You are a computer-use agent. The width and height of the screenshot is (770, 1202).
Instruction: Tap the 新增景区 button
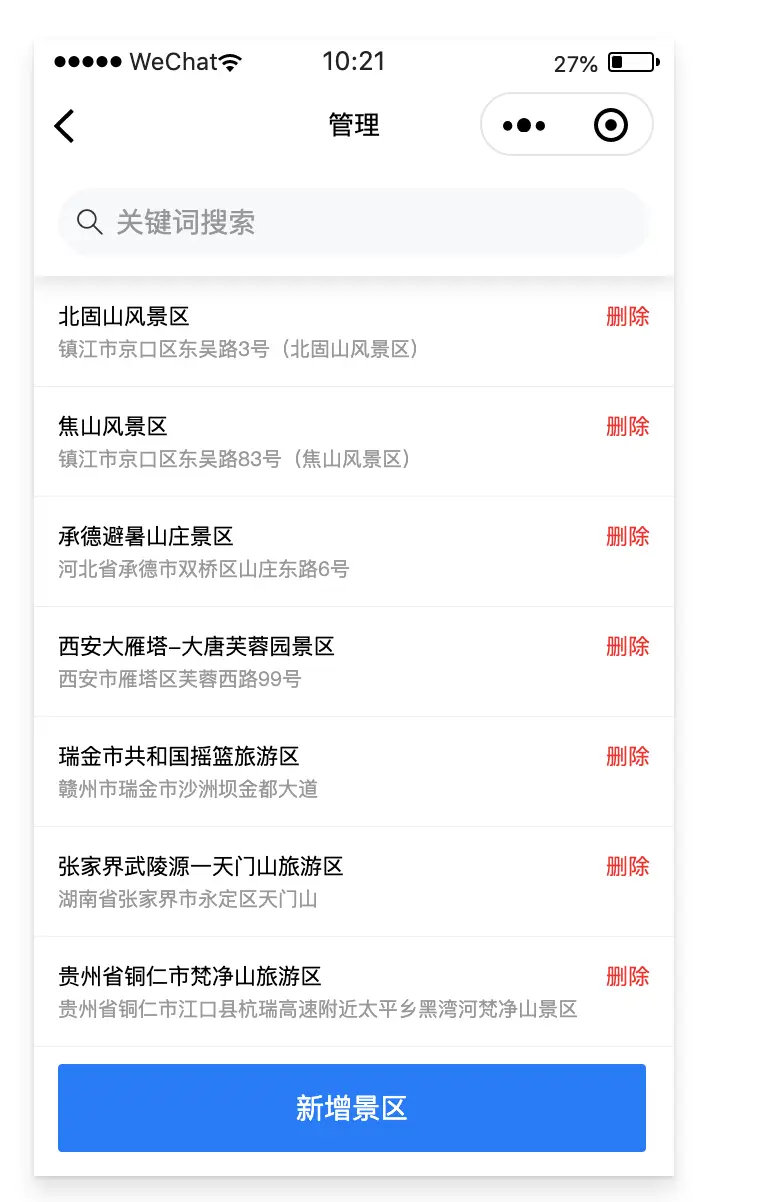point(352,1108)
